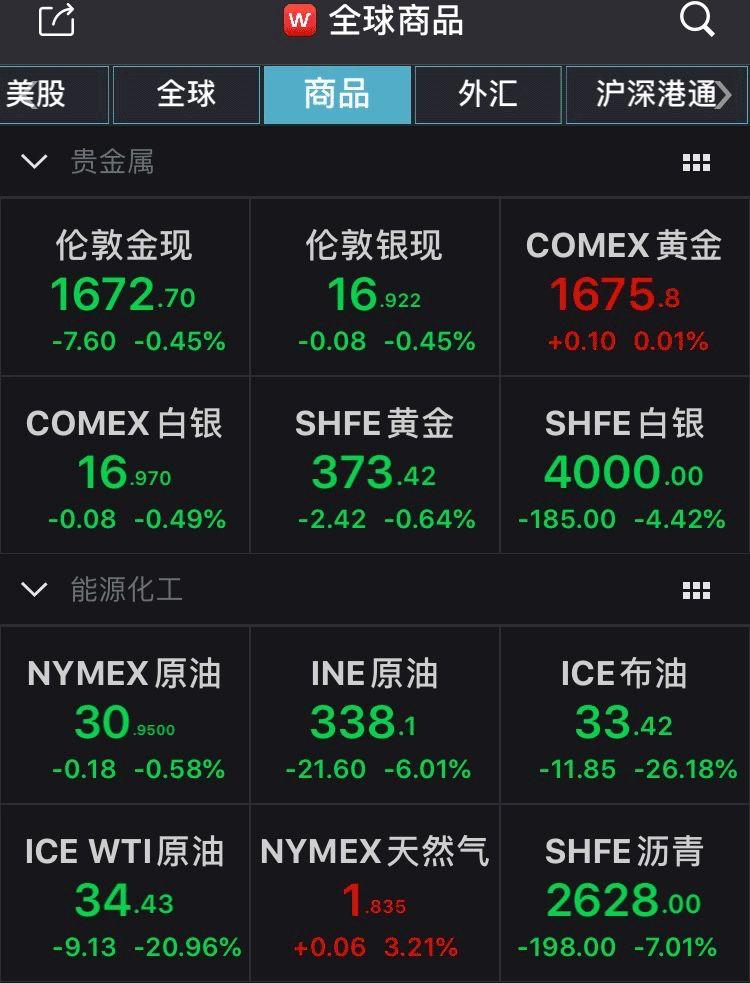Viewport: 750px width, 983px height.
Task: Open the 沪深港通 tab
Action: (657, 94)
